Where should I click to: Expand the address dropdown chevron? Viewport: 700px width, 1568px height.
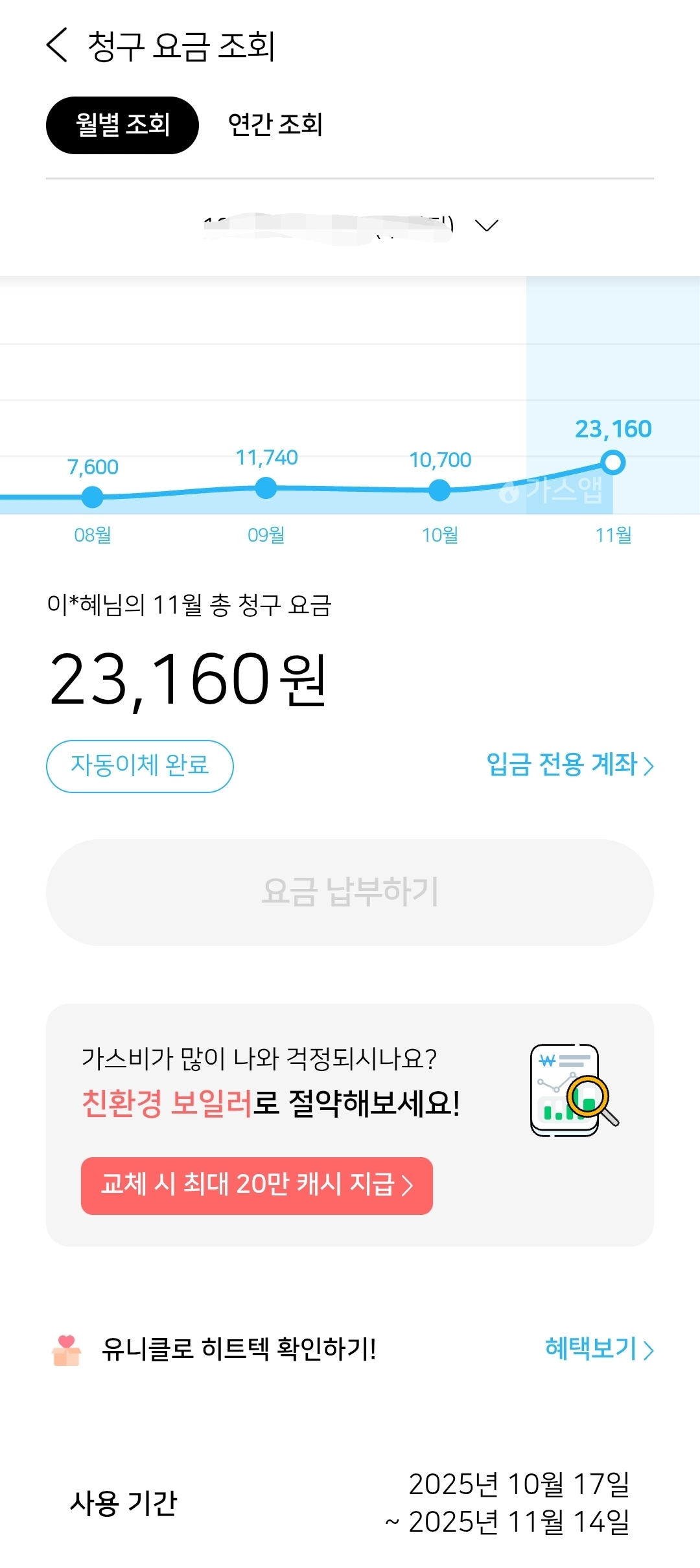click(486, 225)
